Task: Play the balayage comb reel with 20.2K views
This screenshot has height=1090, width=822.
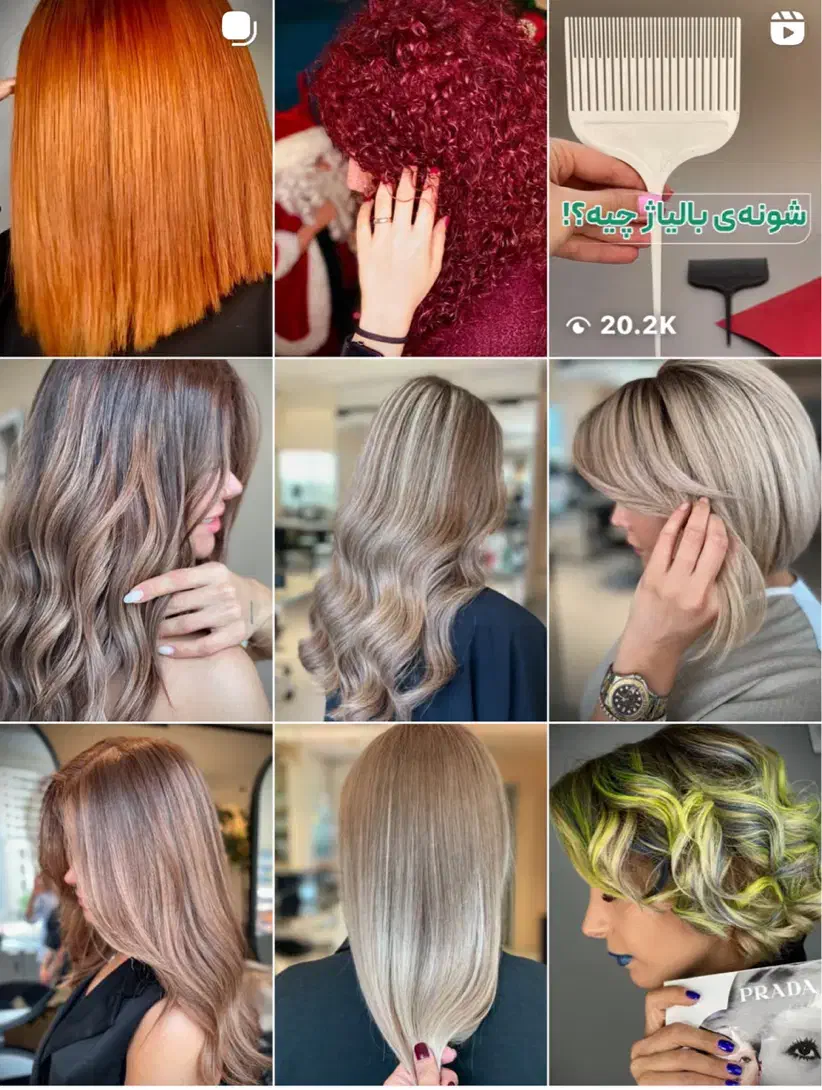Action: coord(685,178)
